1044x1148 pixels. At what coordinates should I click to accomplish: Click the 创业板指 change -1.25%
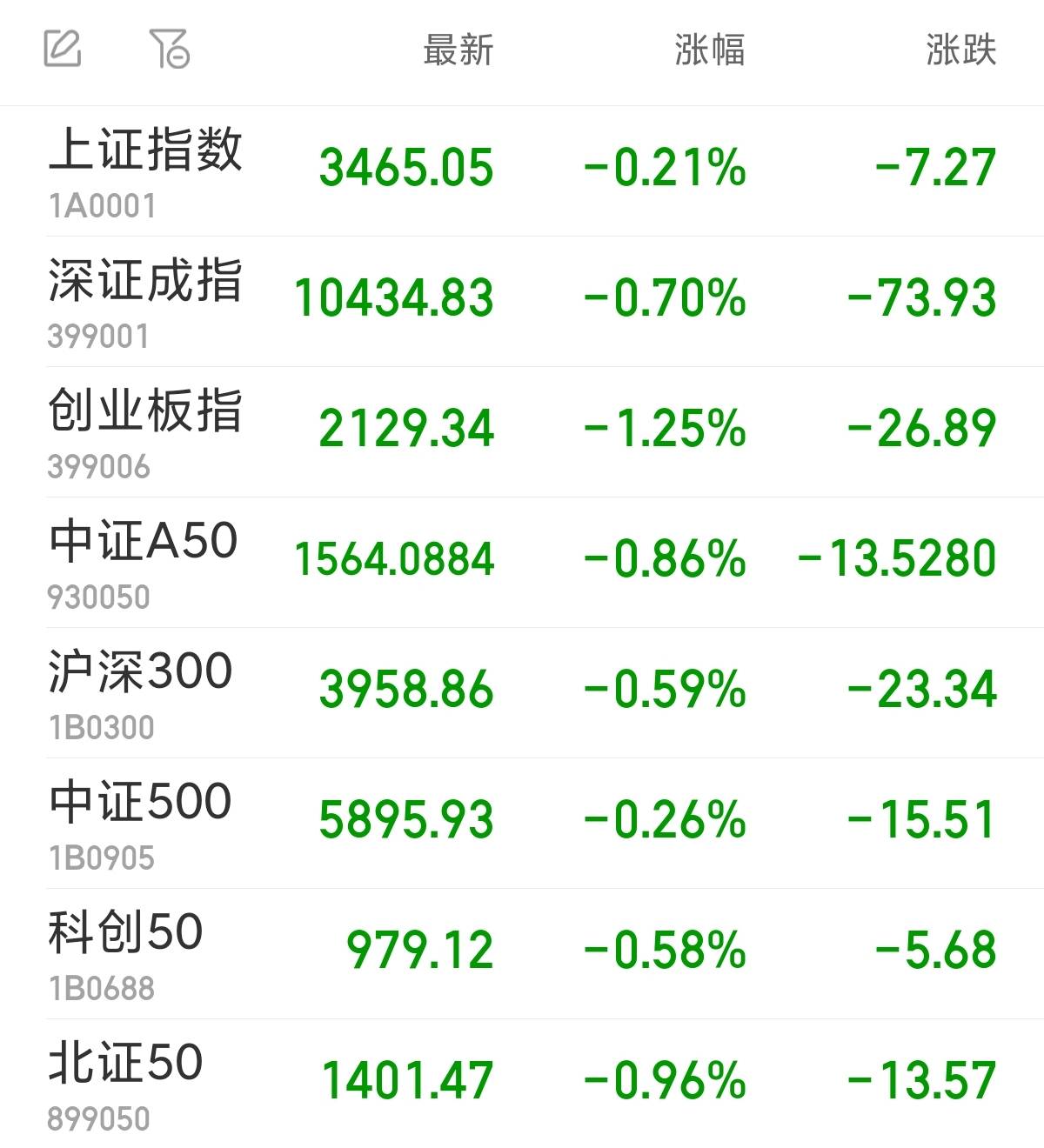tap(665, 427)
